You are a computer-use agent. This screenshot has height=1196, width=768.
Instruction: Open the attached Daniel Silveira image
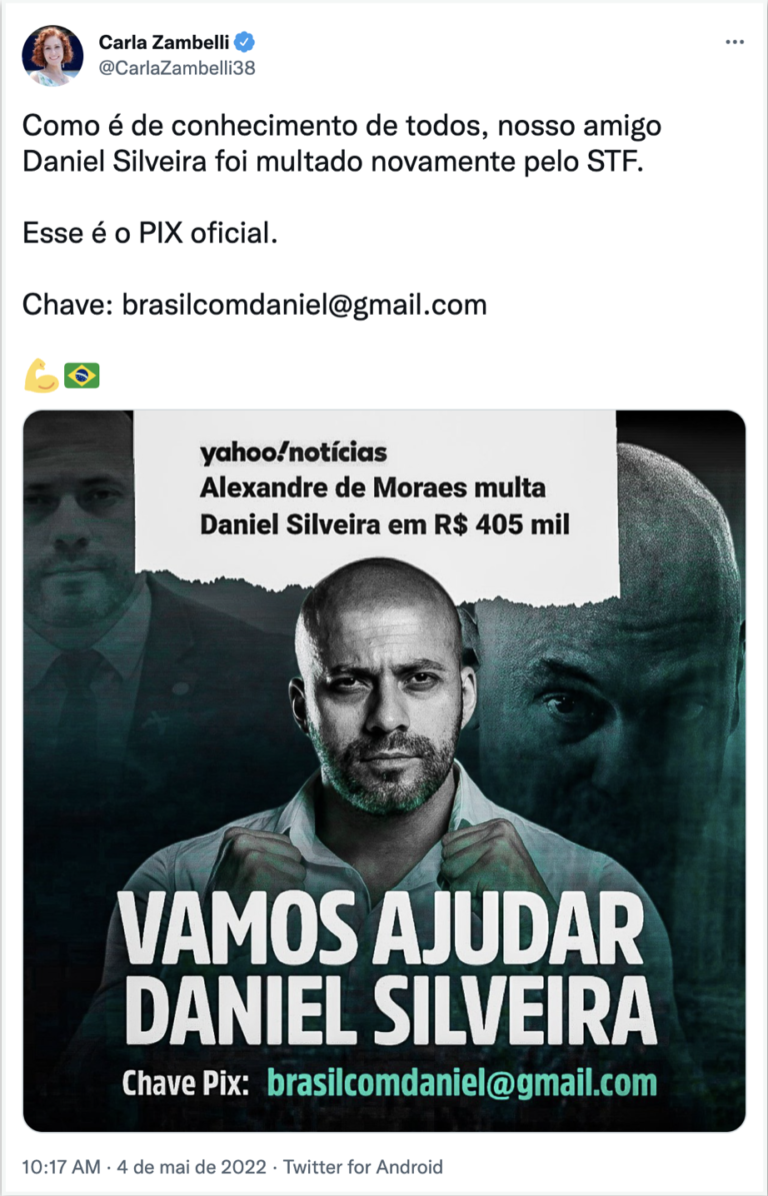pyautogui.click(x=384, y=770)
